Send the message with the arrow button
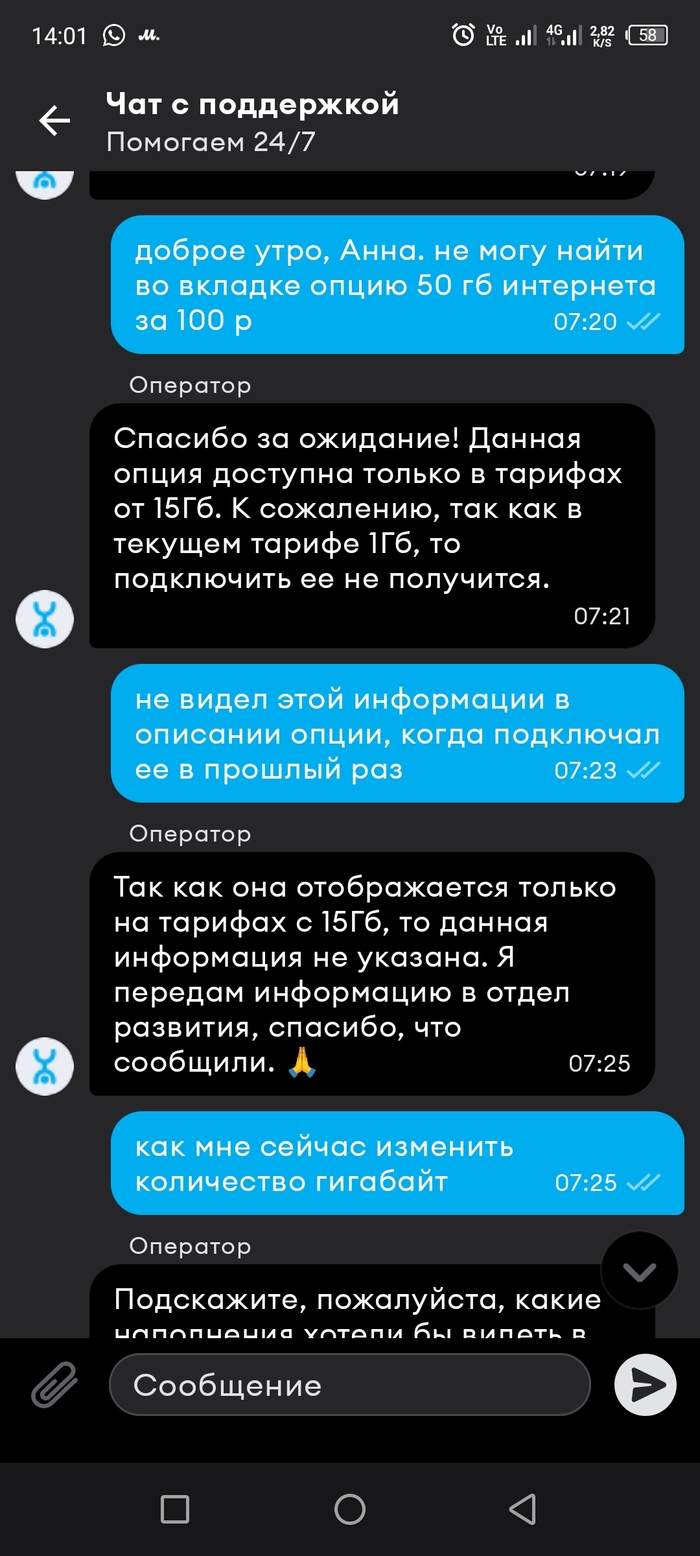700x1556 pixels. (x=645, y=1385)
